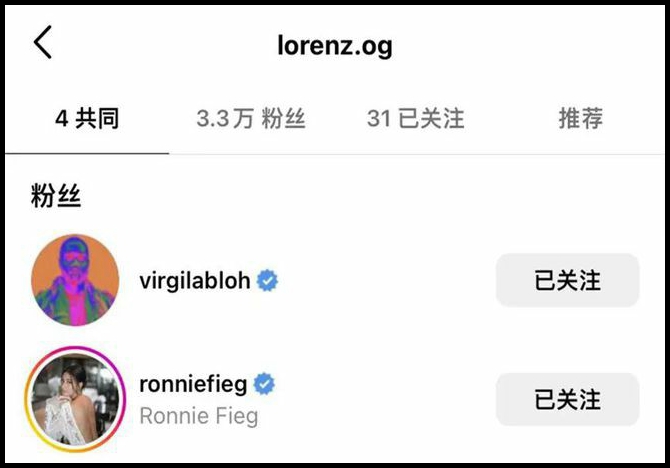The height and width of the screenshot is (468, 670).
Task: Tap 已关注 button next to virgilabloh
Action: click(567, 281)
